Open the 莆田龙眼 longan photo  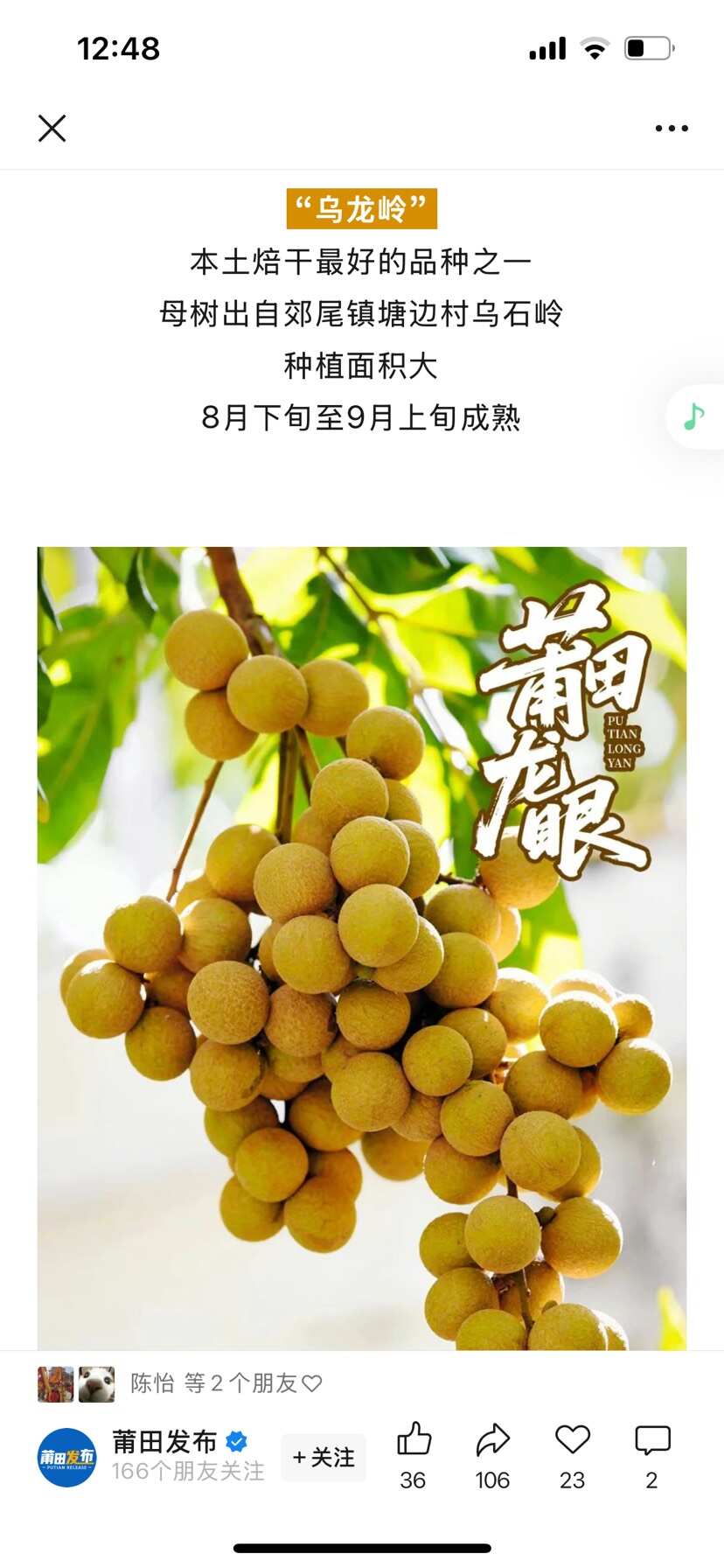click(x=362, y=947)
